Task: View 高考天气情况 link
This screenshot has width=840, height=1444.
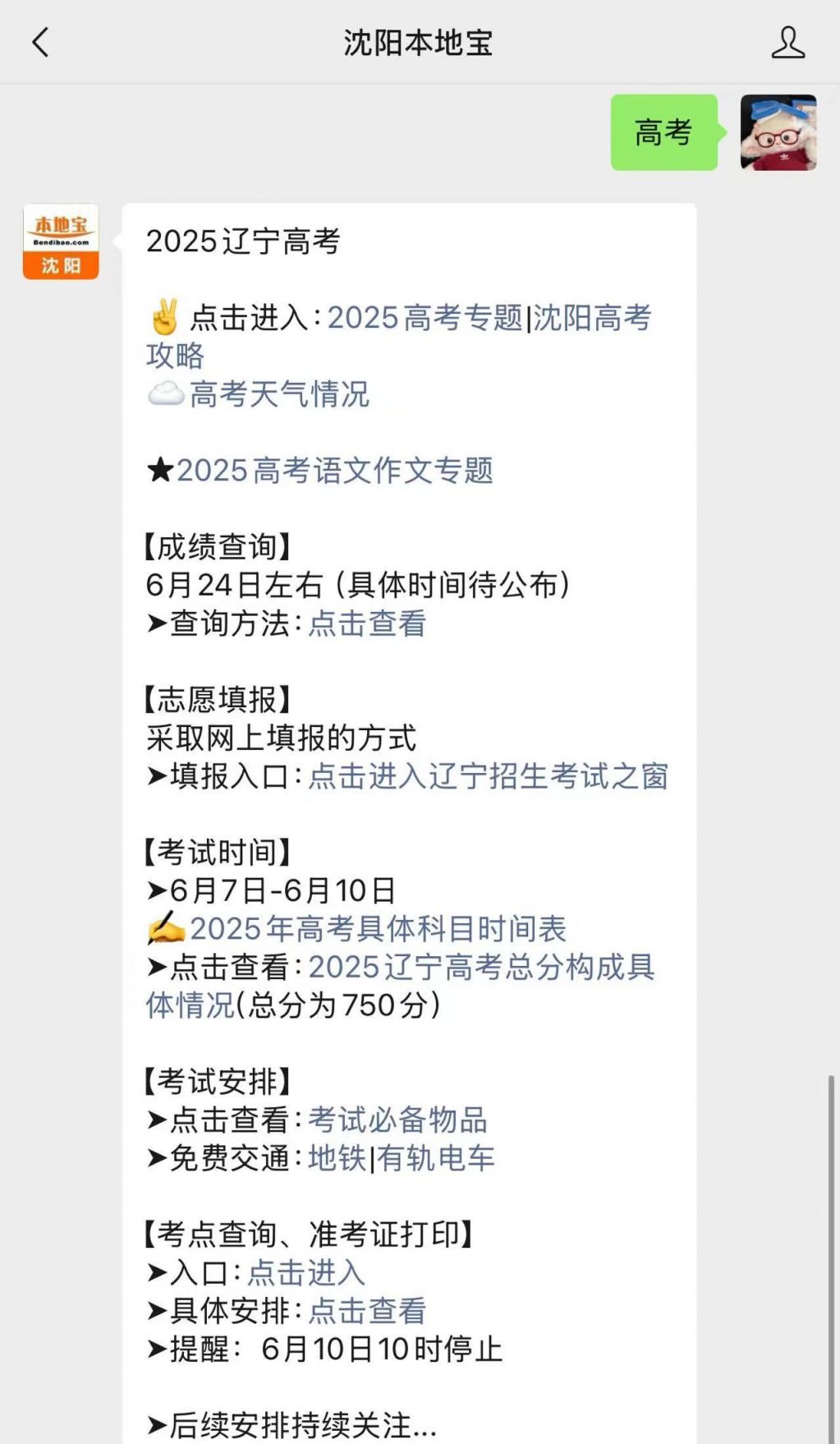Action: pos(279,394)
